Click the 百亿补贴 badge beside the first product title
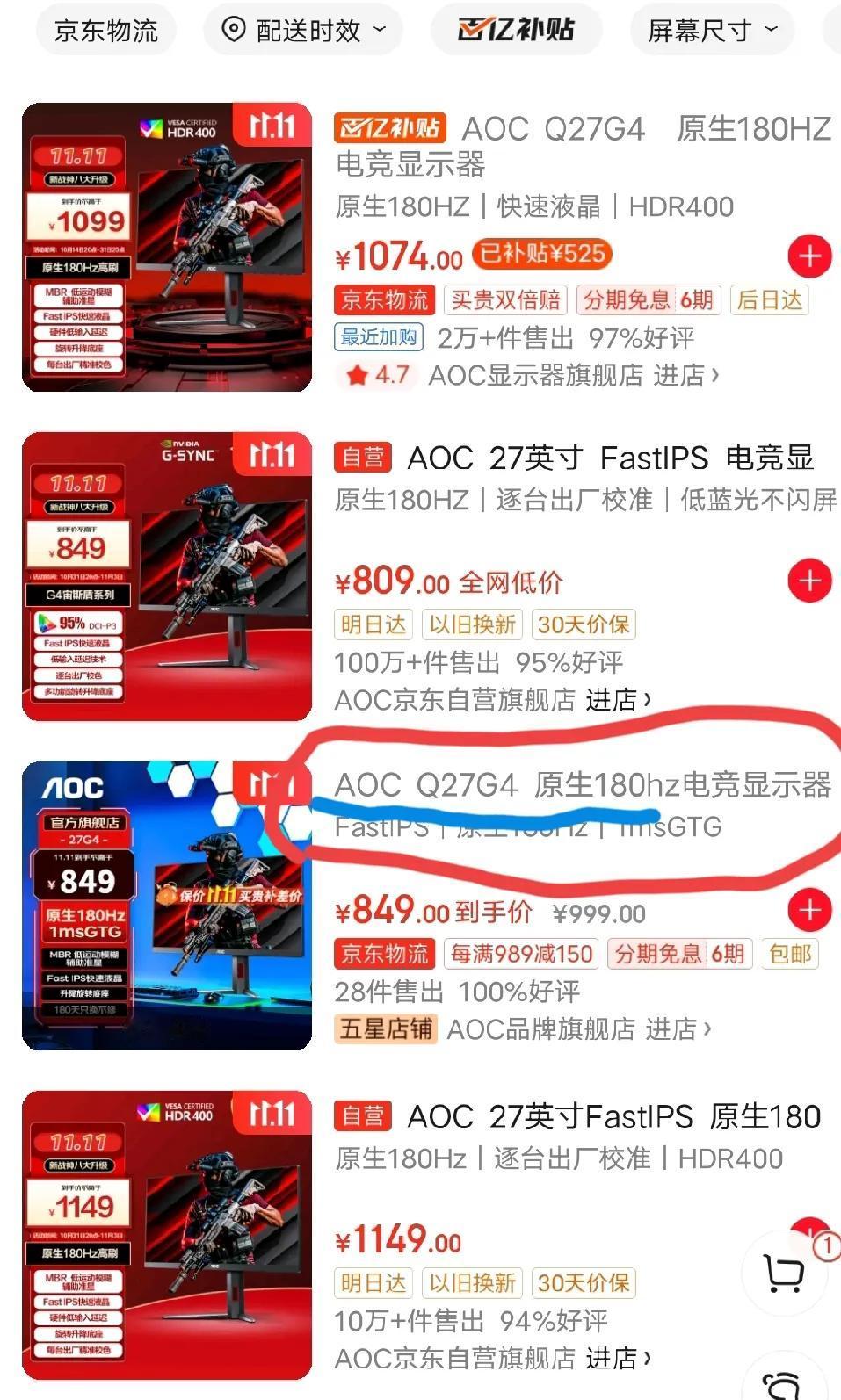The height and width of the screenshot is (1400, 841). click(x=392, y=128)
